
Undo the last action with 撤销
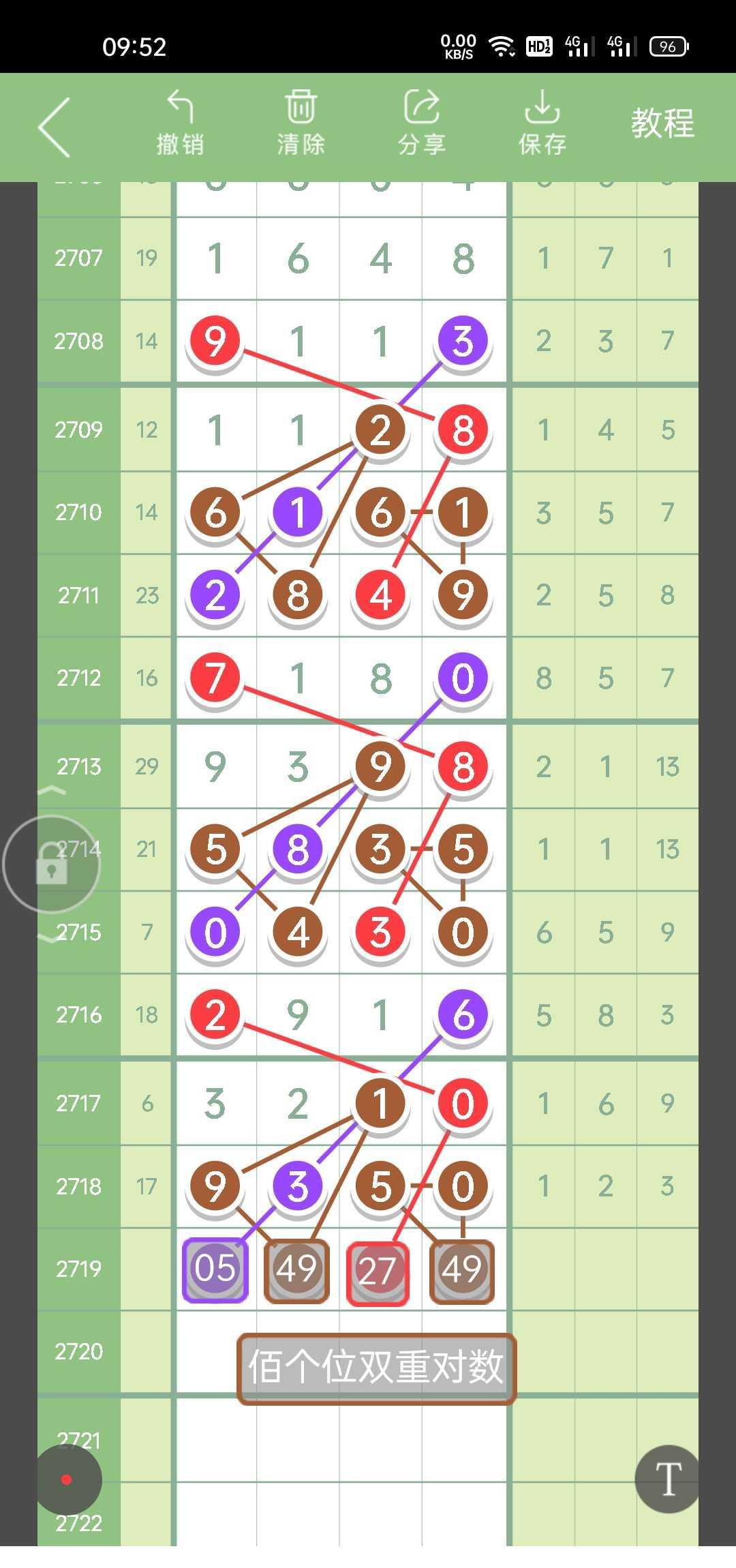pyautogui.click(x=180, y=124)
